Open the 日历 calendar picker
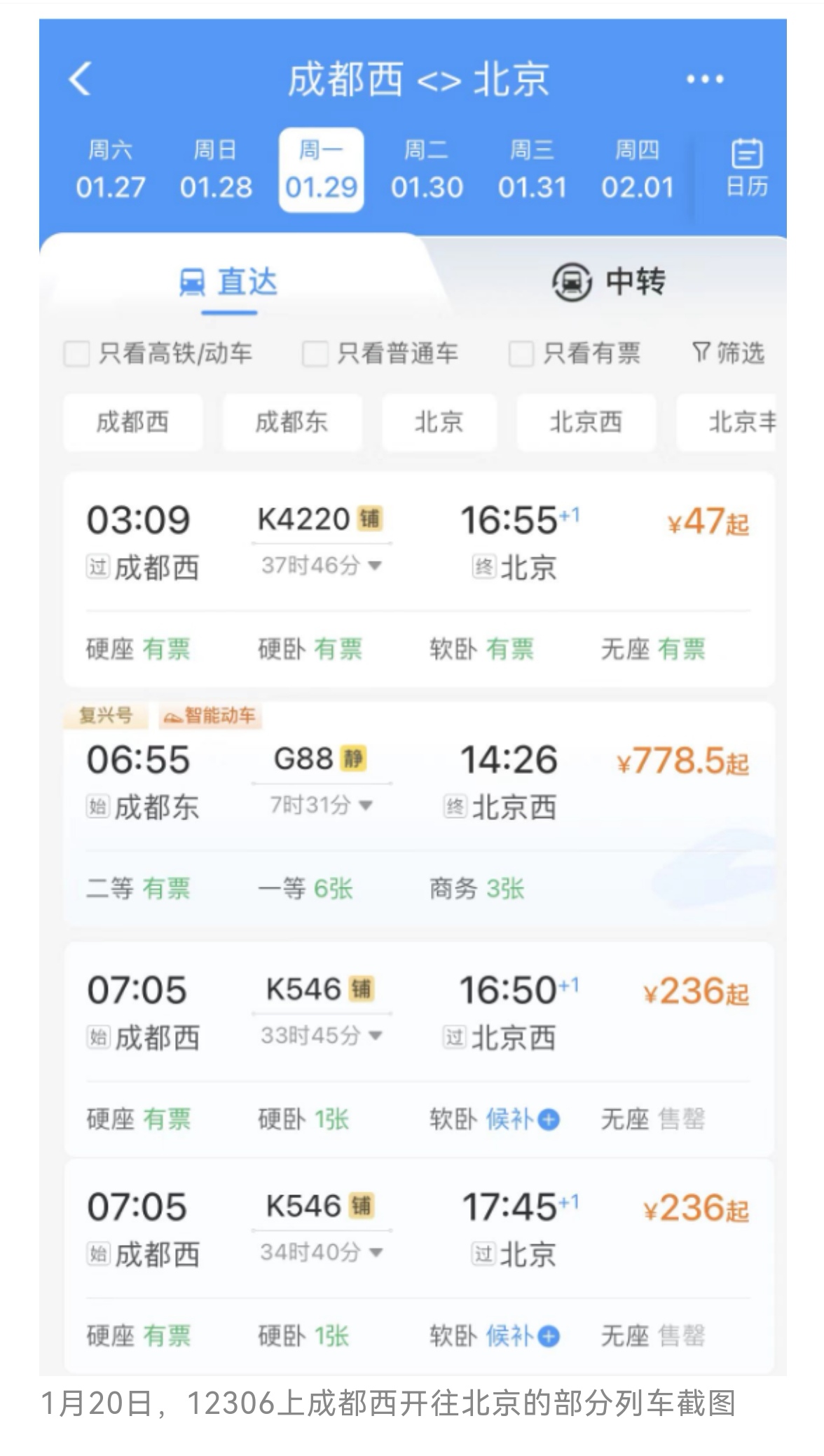 point(747,168)
